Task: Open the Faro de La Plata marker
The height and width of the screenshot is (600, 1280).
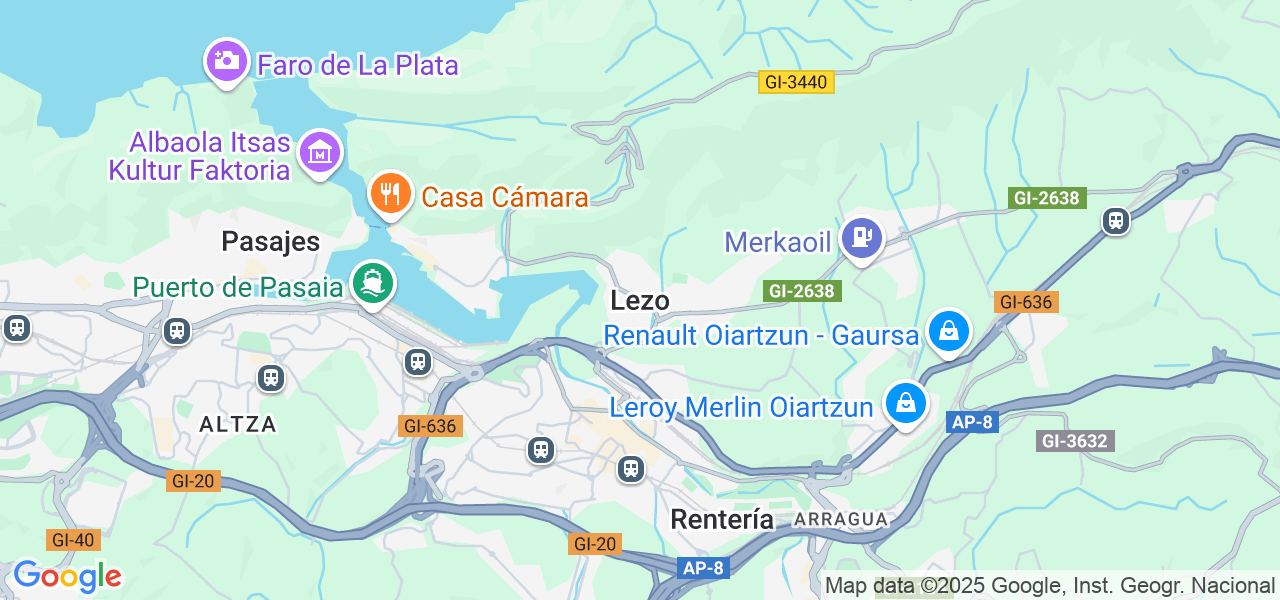Action: [x=227, y=60]
